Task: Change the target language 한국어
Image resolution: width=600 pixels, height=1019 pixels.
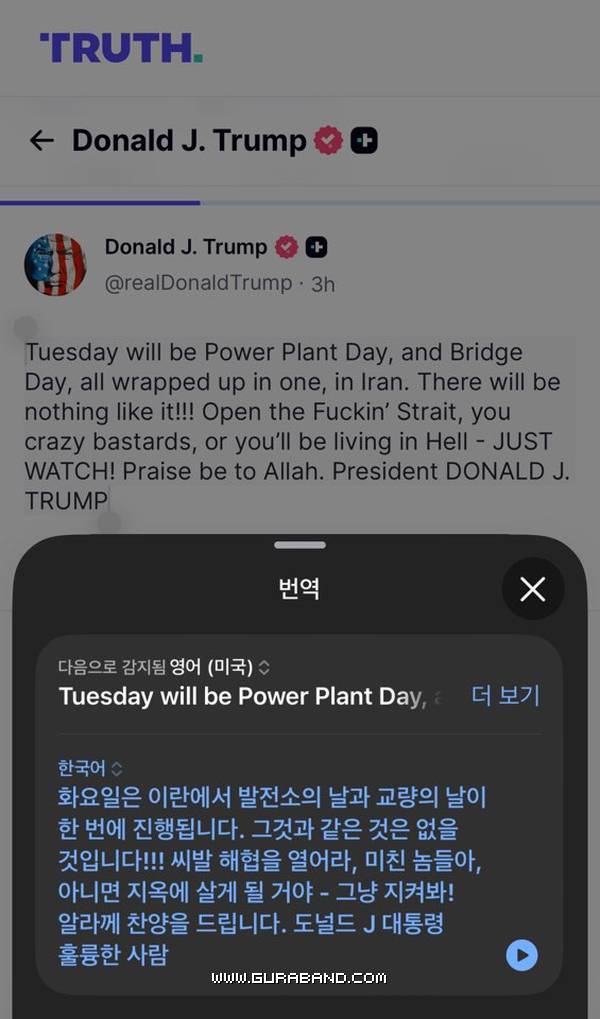Action: pyautogui.click(x=90, y=768)
